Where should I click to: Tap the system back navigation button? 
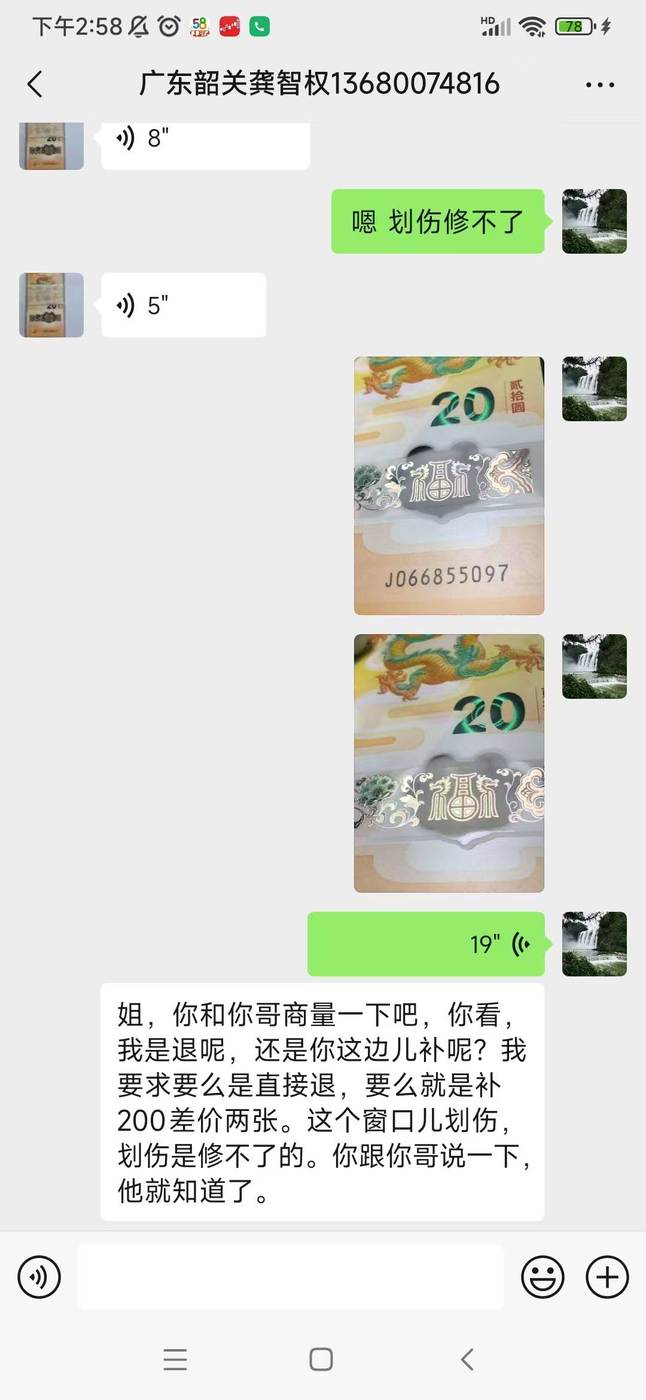point(467,1359)
